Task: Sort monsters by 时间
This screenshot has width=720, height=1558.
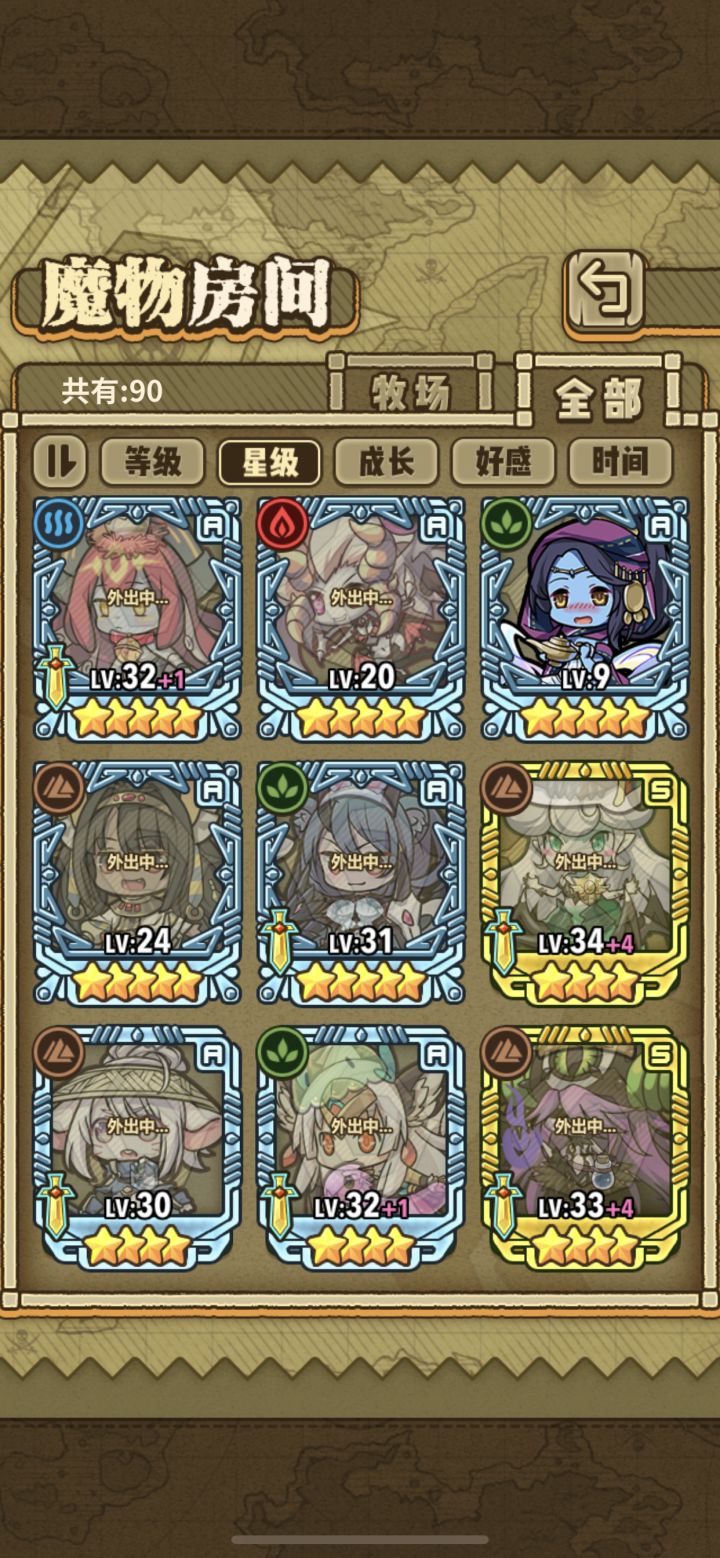Action: [x=620, y=461]
